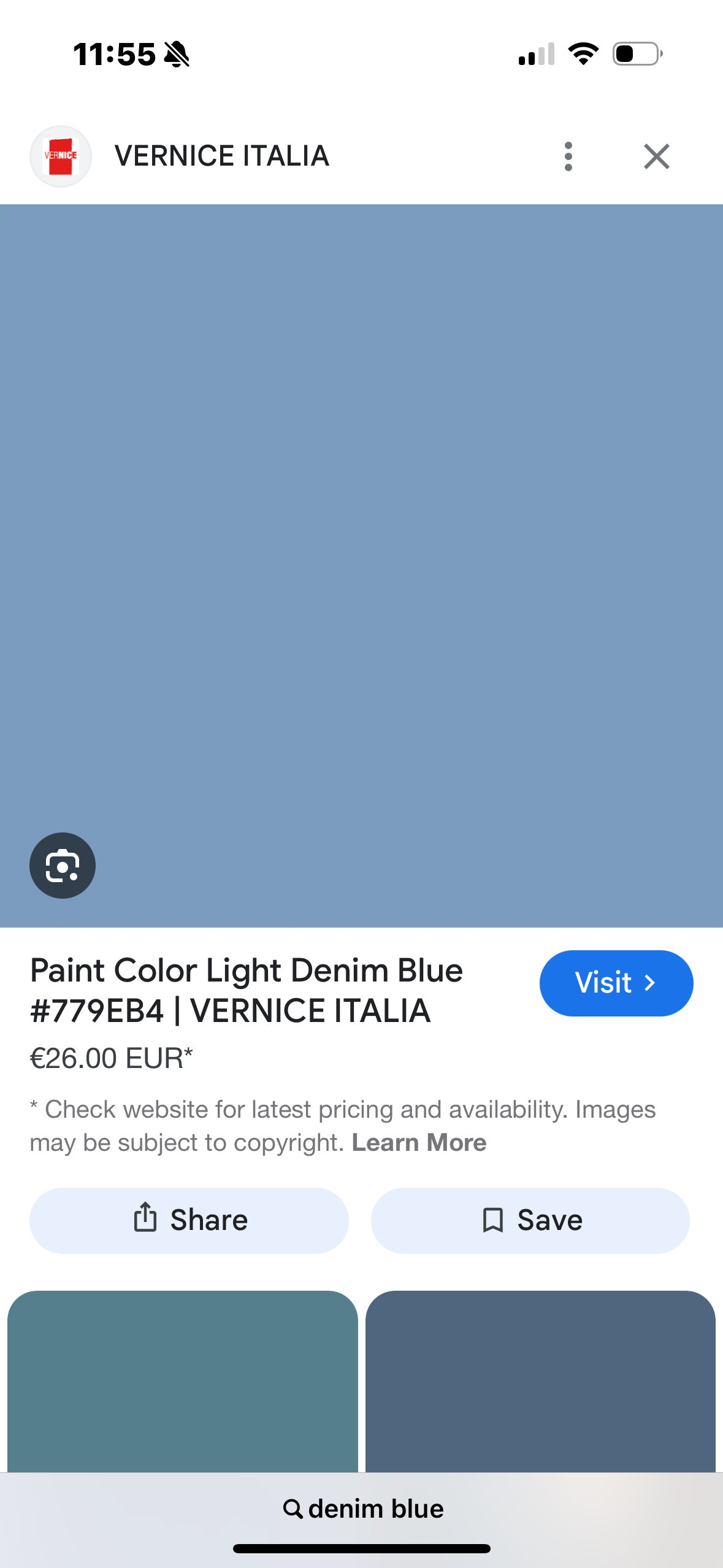Share this paint color result

coord(189,1220)
